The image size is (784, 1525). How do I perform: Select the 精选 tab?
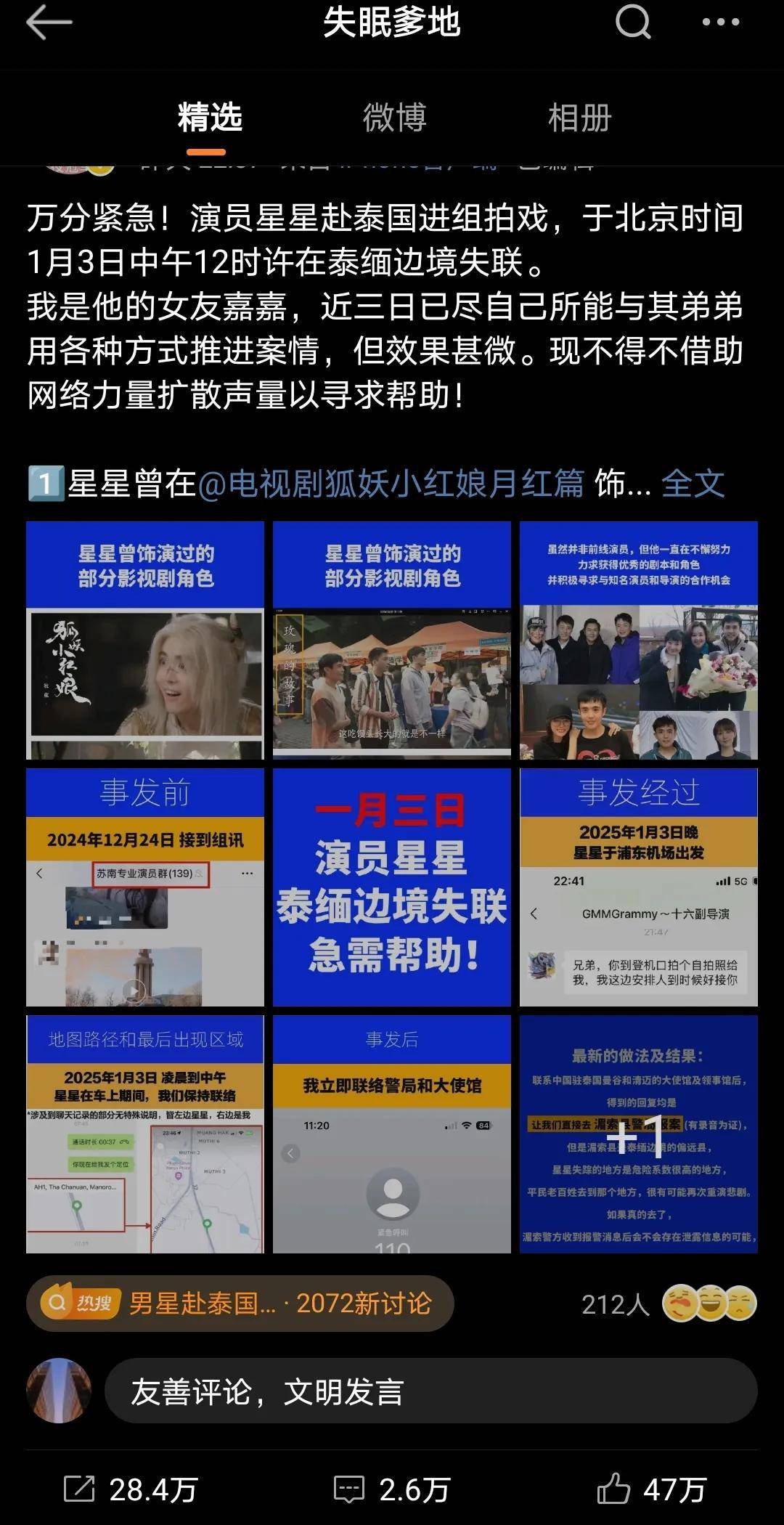(209, 118)
